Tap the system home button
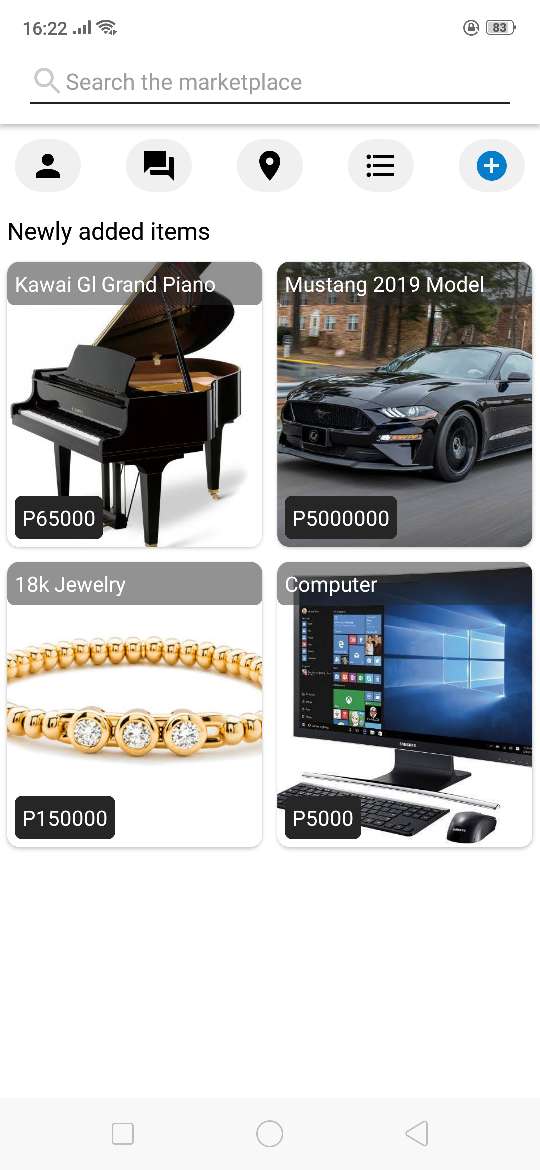540x1170 pixels. [x=269, y=1133]
